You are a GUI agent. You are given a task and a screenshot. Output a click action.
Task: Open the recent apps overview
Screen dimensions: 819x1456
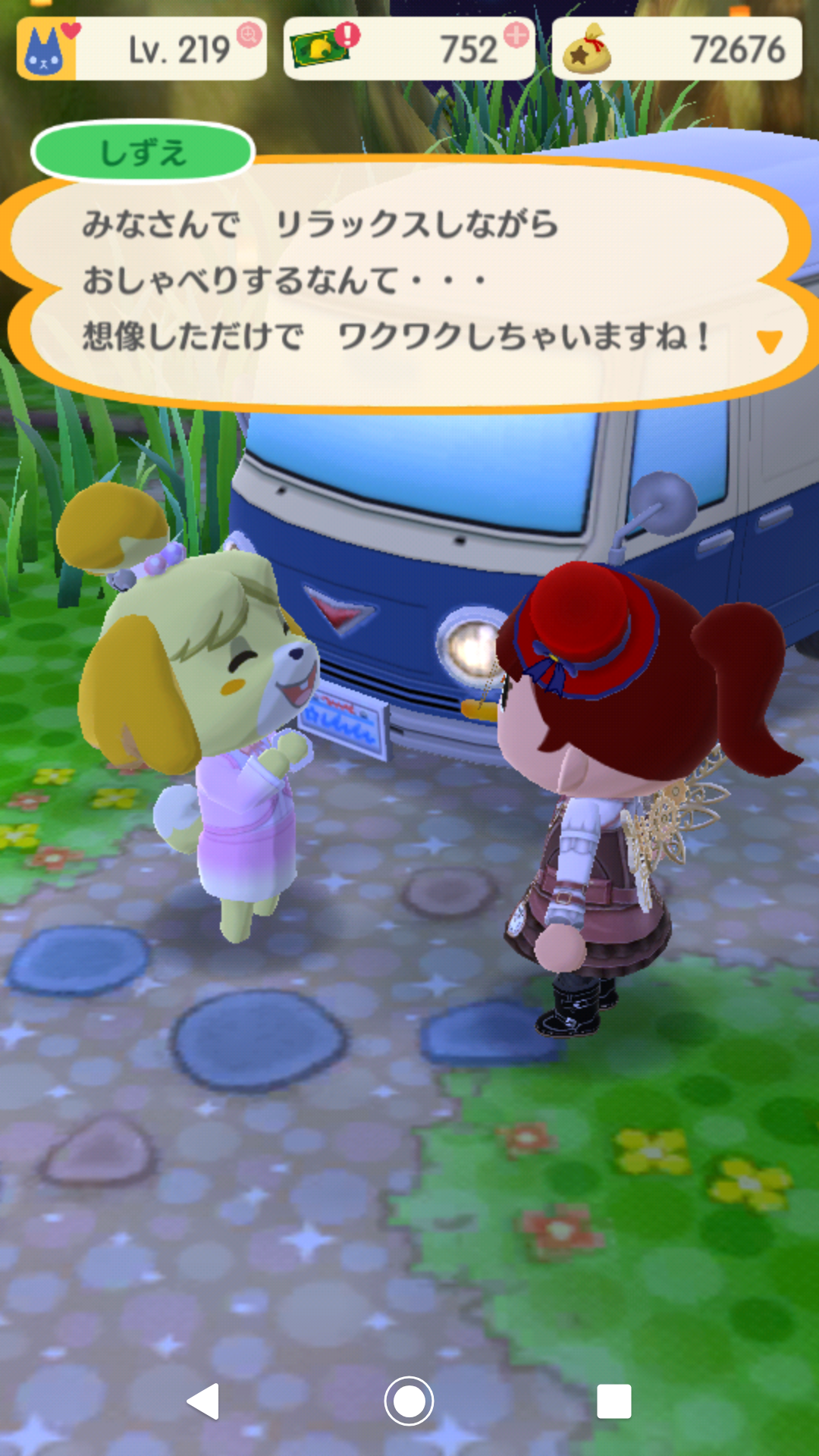coord(613,1401)
